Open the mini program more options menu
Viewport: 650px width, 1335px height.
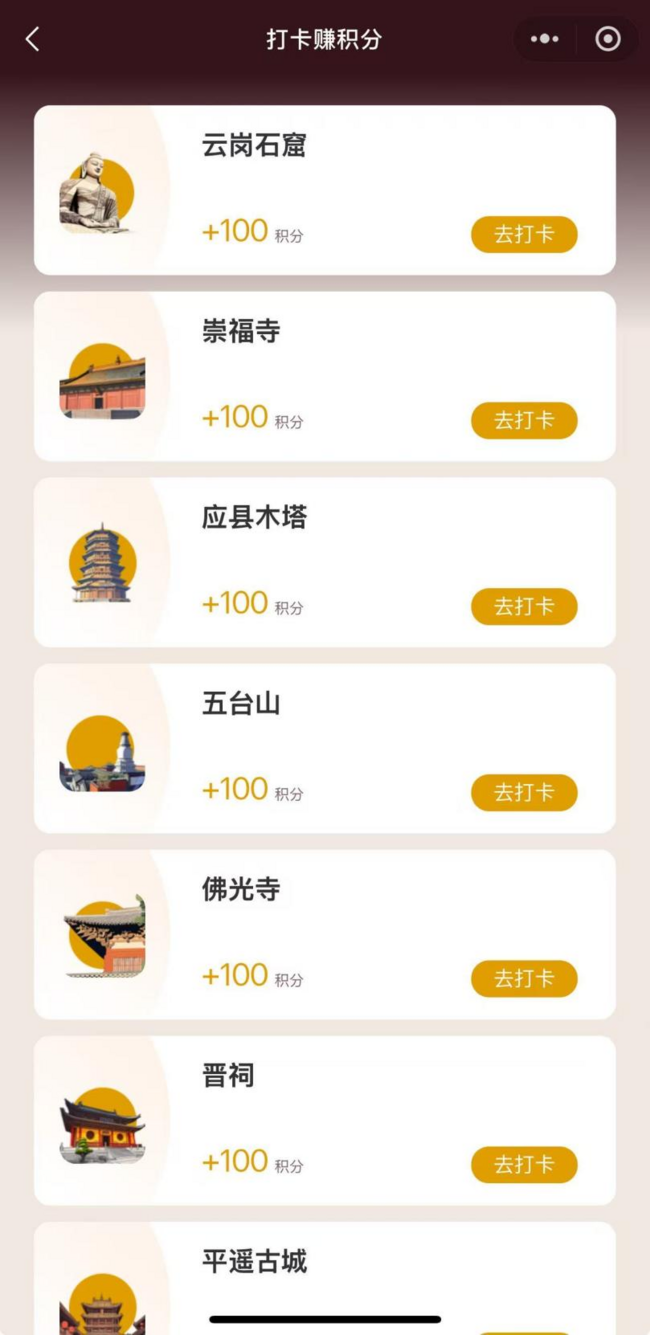pos(545,40)
